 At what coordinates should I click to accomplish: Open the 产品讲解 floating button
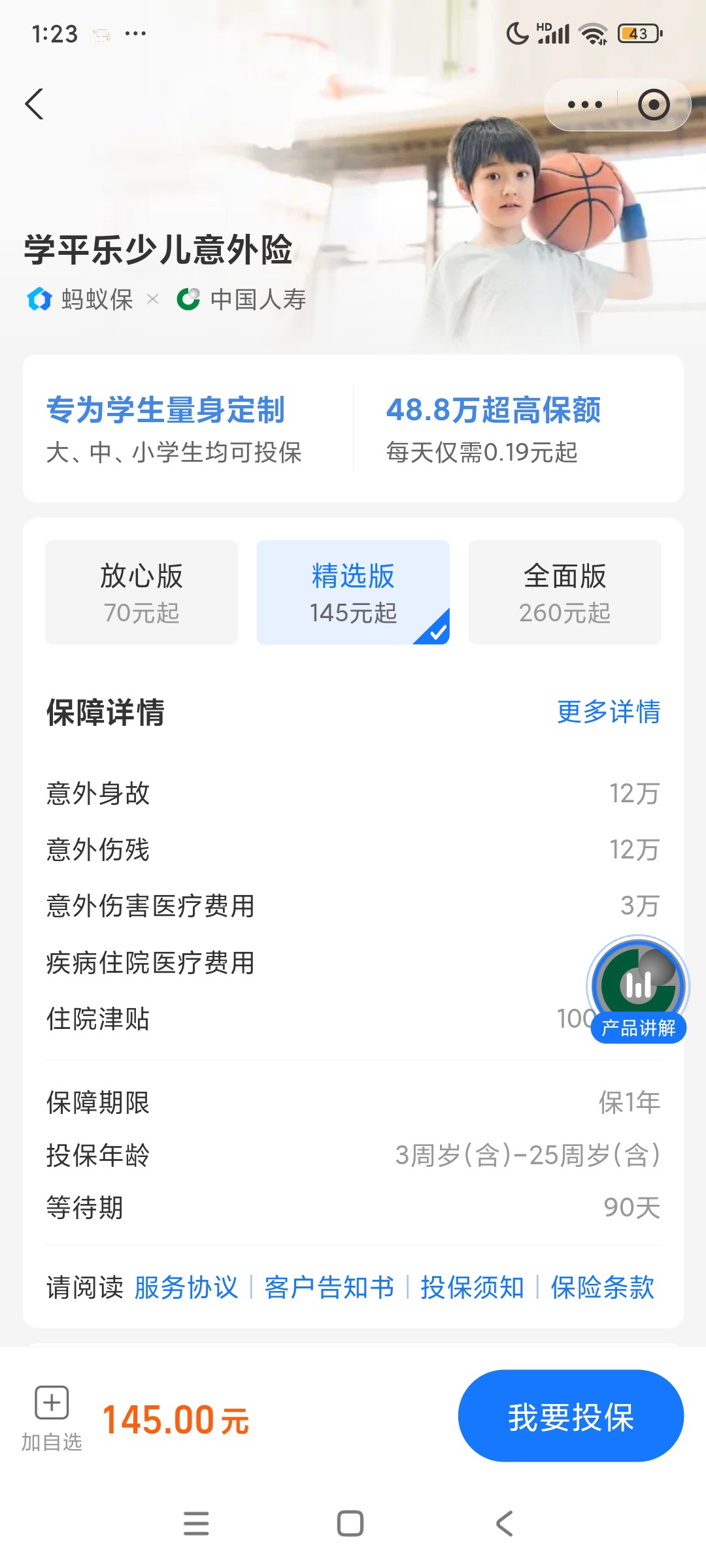pos(638,990)
